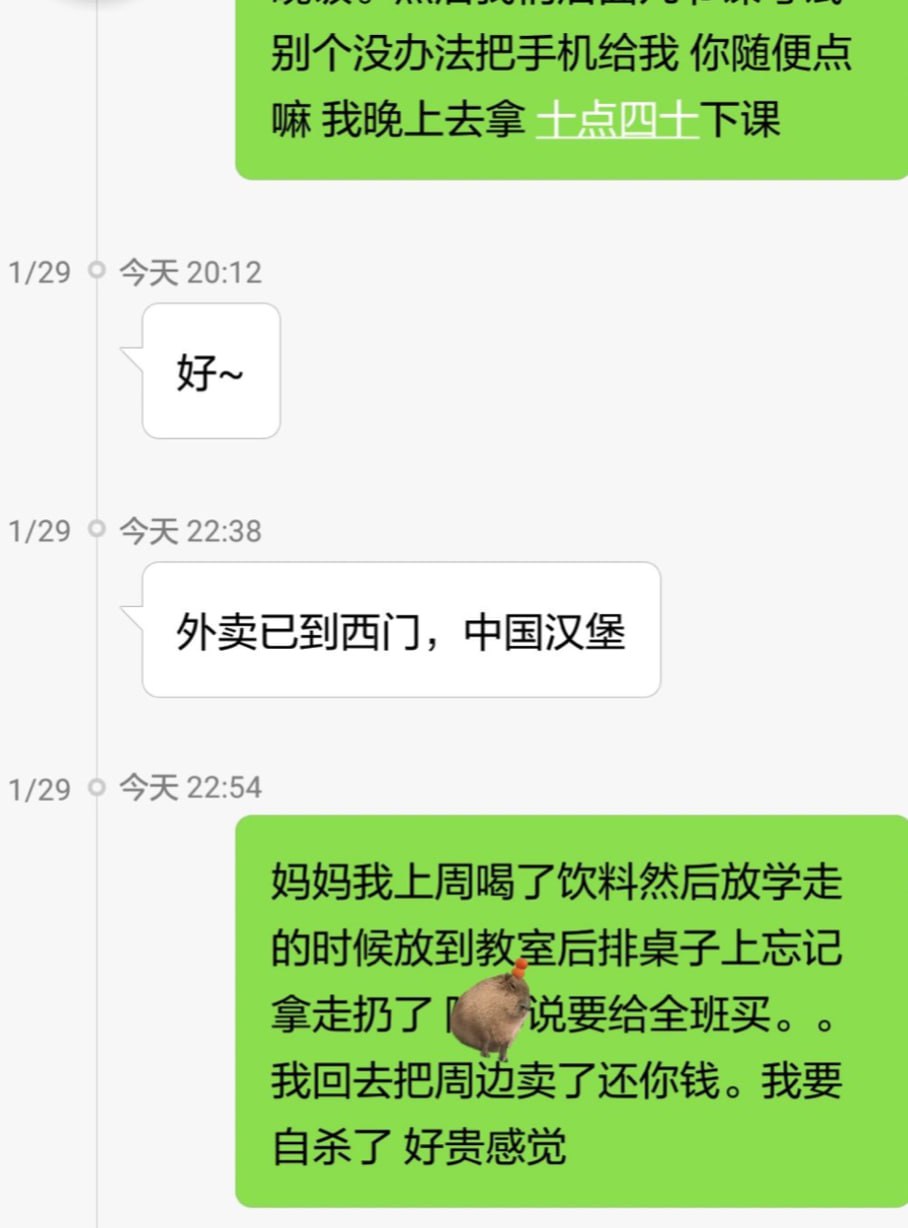Click the green bubble mentioning 手机
This screenshot has height=1228, width=908.
[x=560, y=57]
